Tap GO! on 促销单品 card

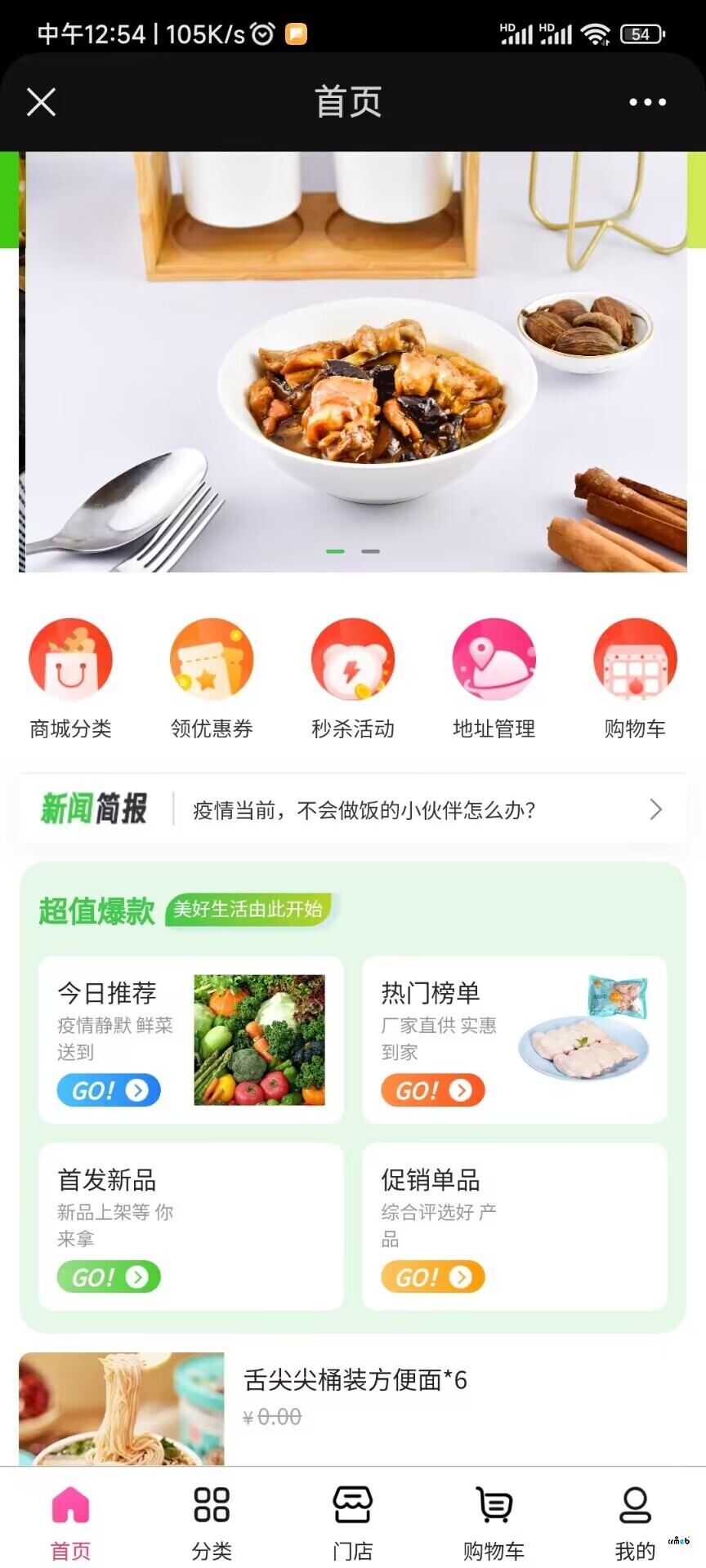(x=433, y=1277)
